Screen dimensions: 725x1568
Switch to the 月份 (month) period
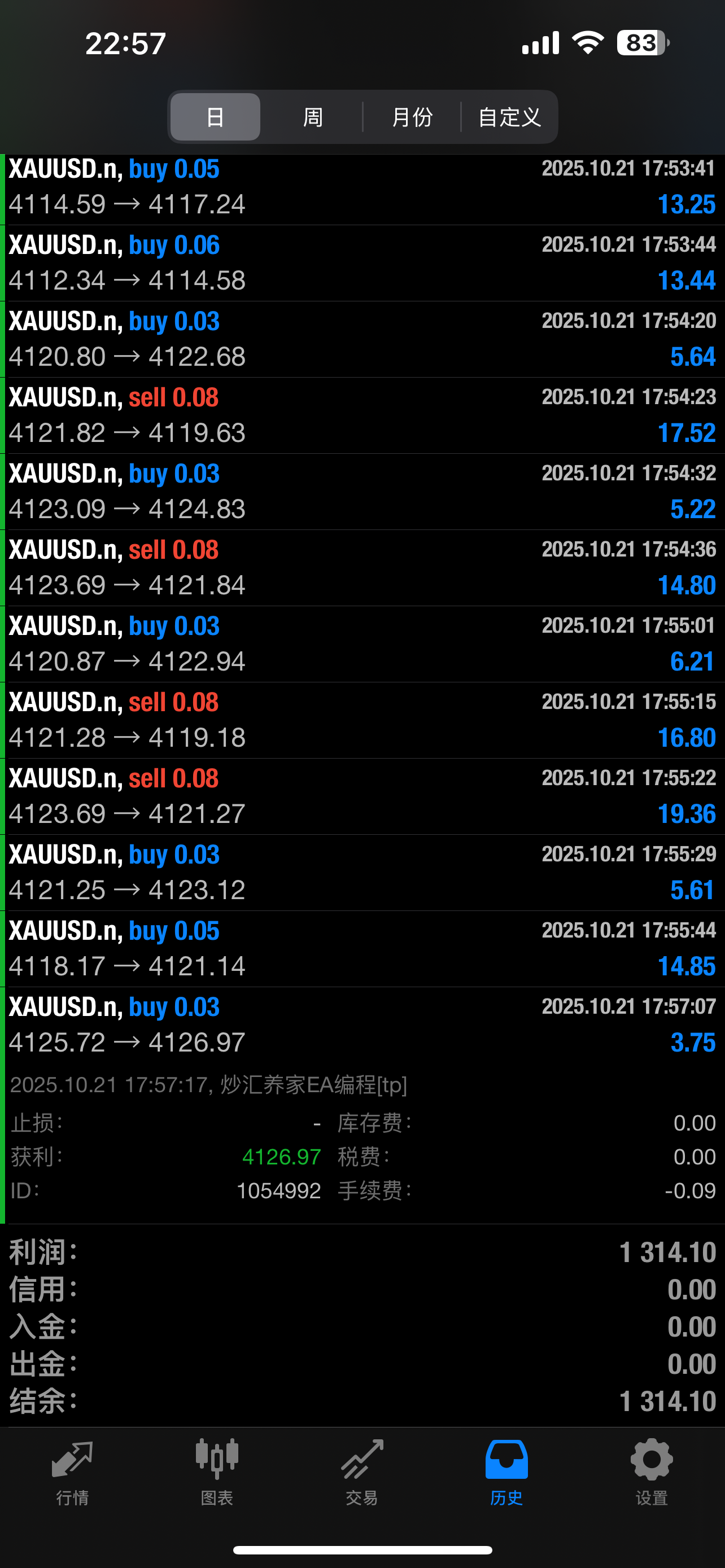[412, 117]
